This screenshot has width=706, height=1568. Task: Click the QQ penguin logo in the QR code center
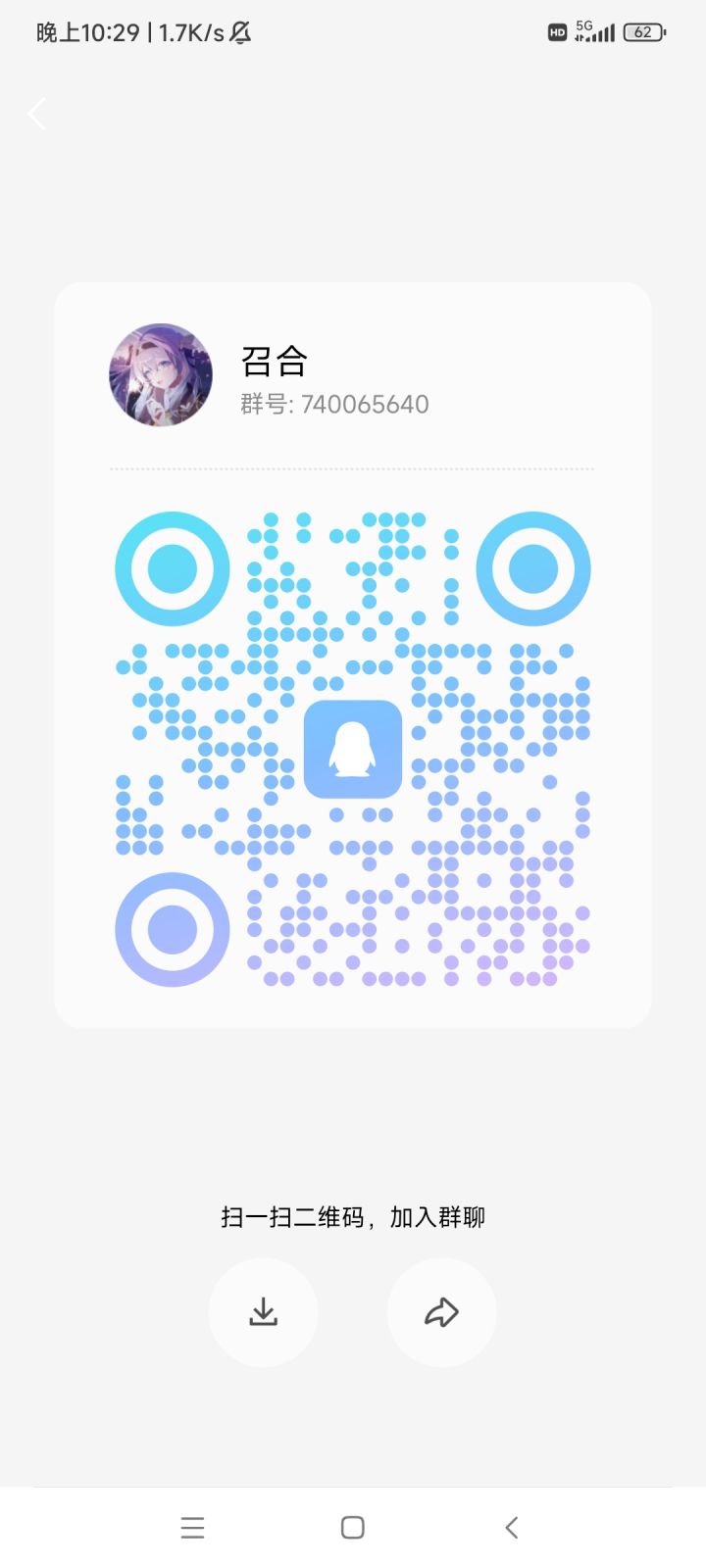point(353,749)
